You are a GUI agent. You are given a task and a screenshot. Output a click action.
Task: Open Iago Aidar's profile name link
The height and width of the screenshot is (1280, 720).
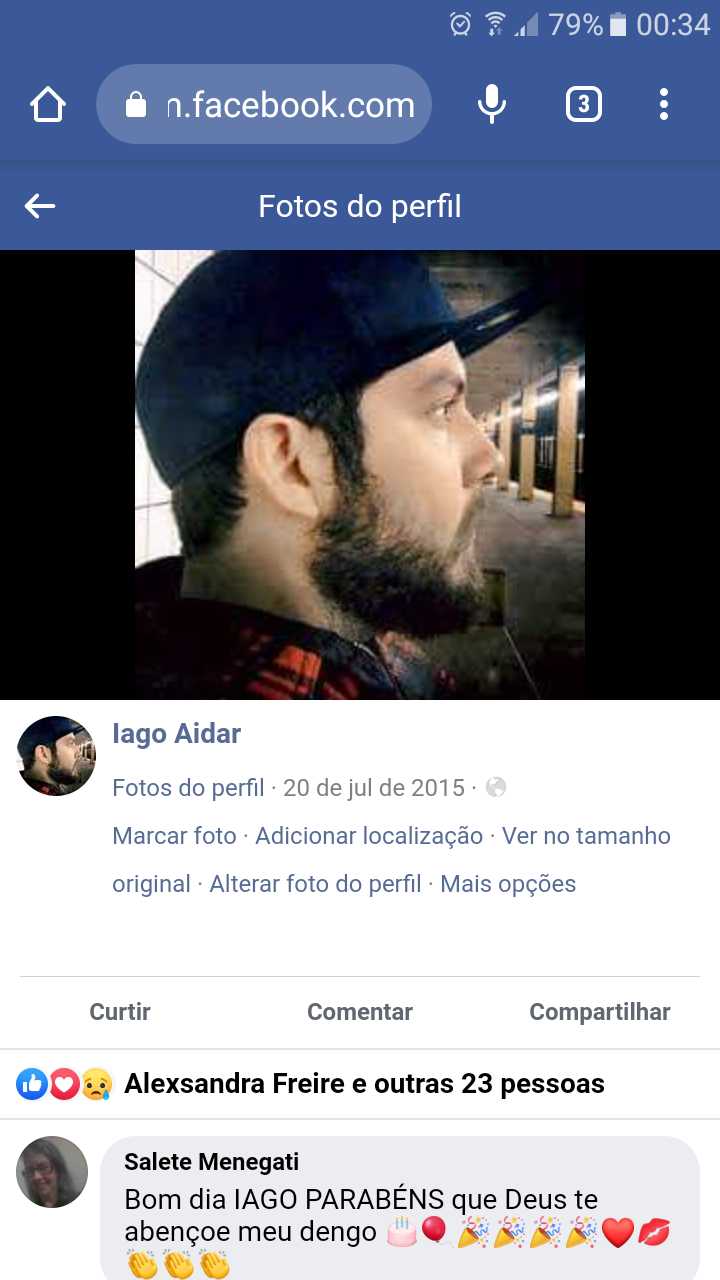(x=176, y=734)
